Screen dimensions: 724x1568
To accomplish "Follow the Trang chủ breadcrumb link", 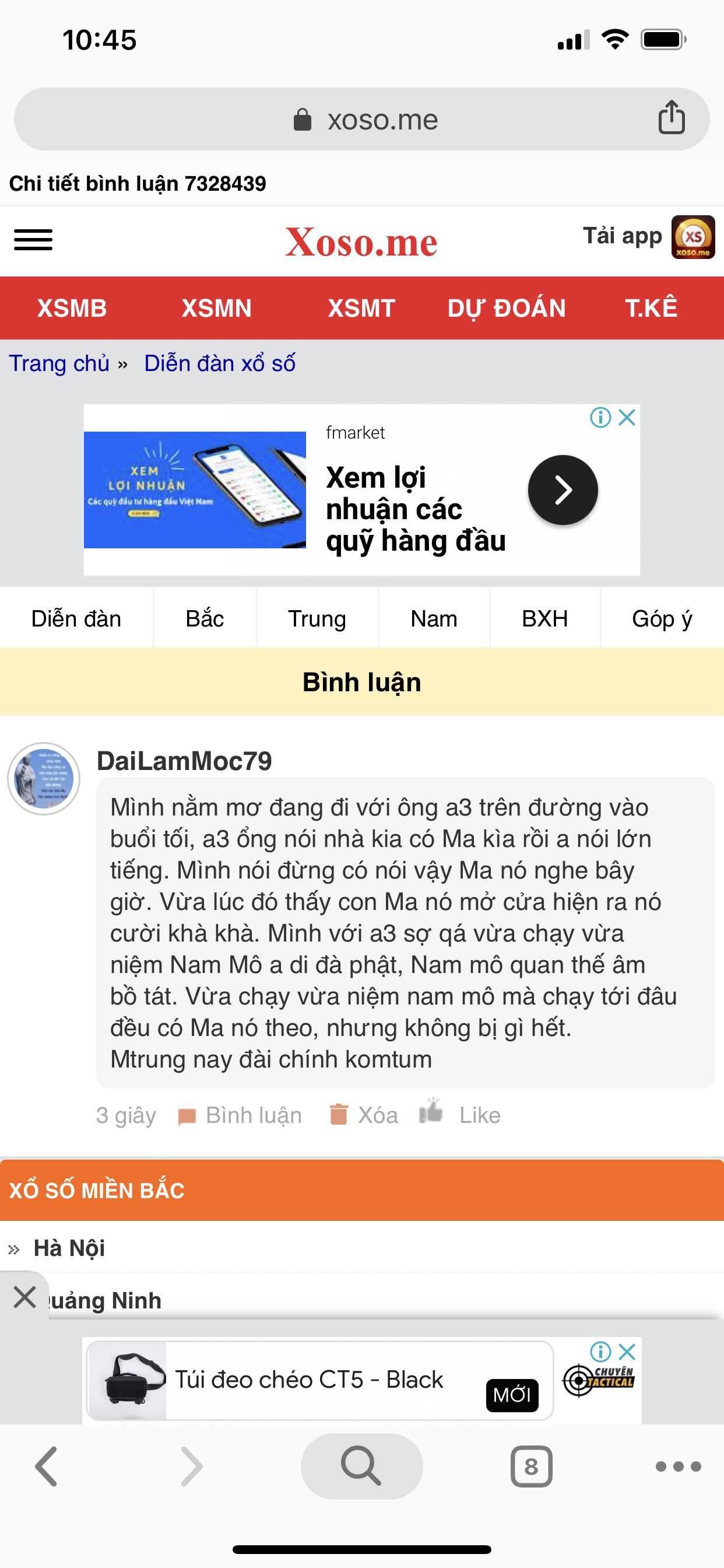I will click(x=59, y=363).
